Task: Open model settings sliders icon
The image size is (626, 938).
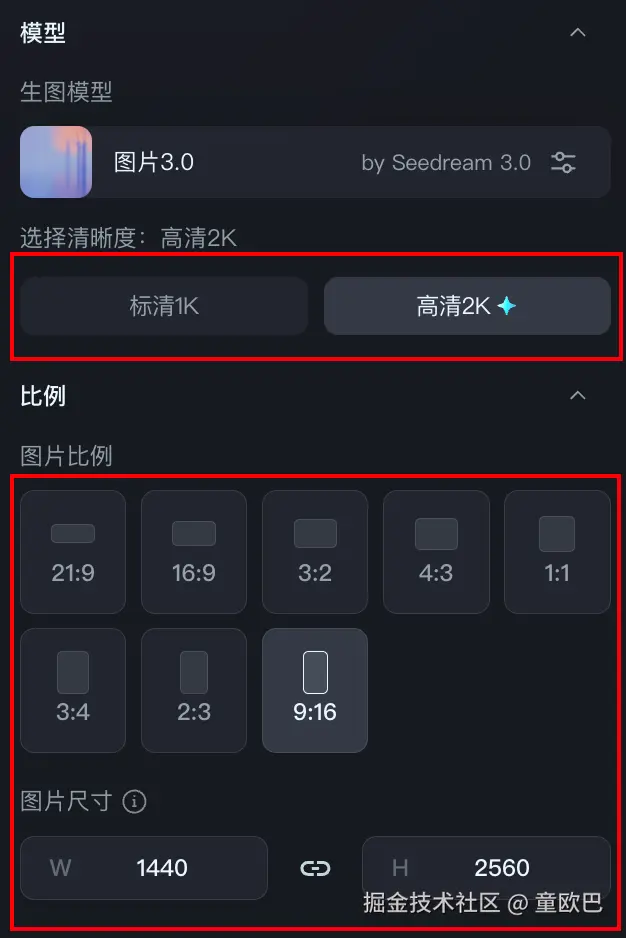Action: point(563,162)
